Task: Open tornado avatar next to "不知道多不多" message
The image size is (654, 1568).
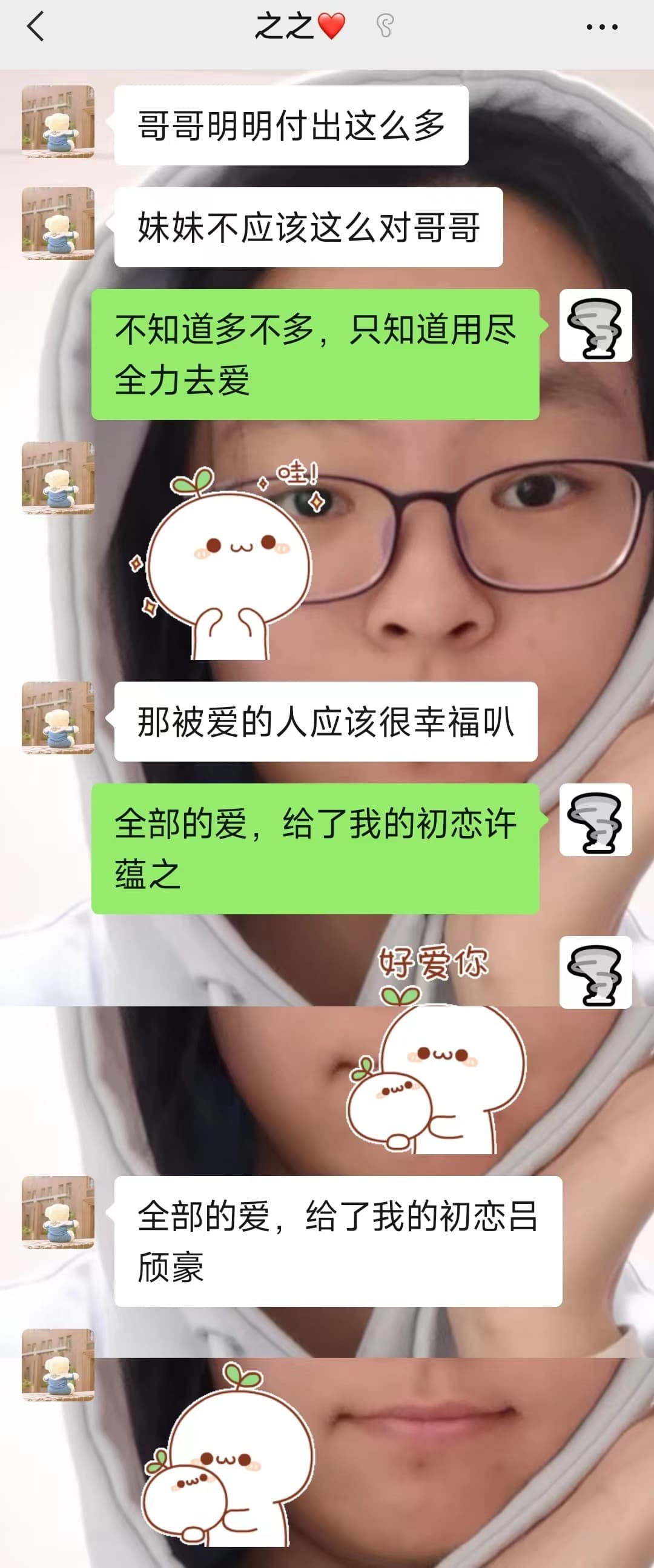Action: [595, 325]
